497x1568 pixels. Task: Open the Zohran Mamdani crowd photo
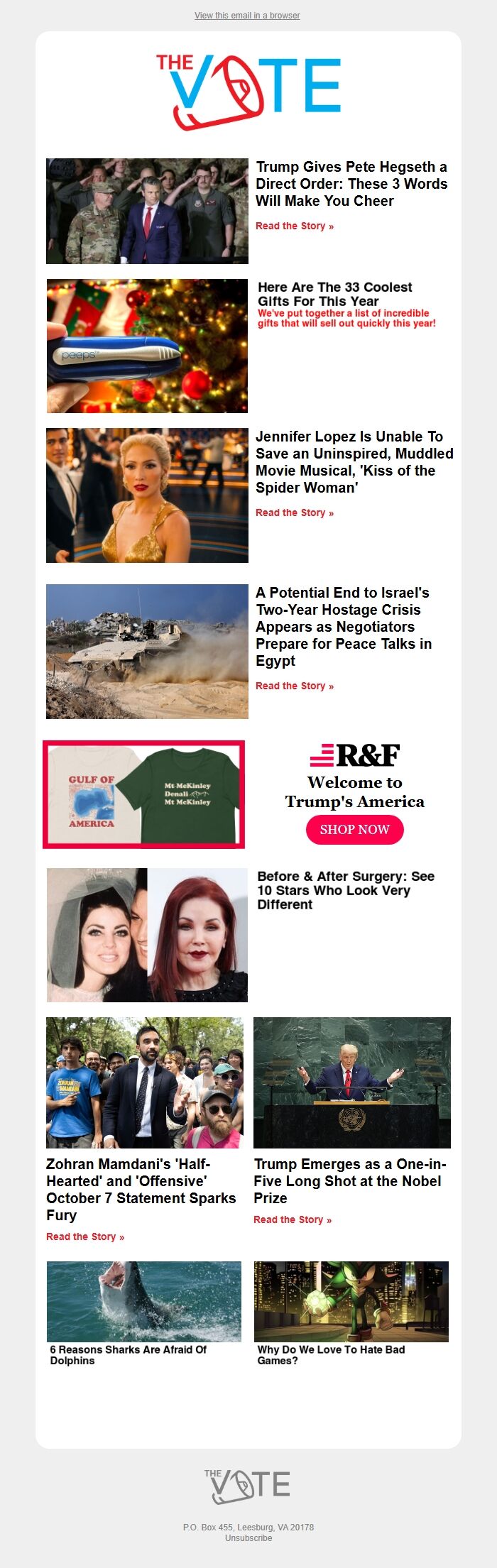pyautogui.click(x=144, y=1082)
